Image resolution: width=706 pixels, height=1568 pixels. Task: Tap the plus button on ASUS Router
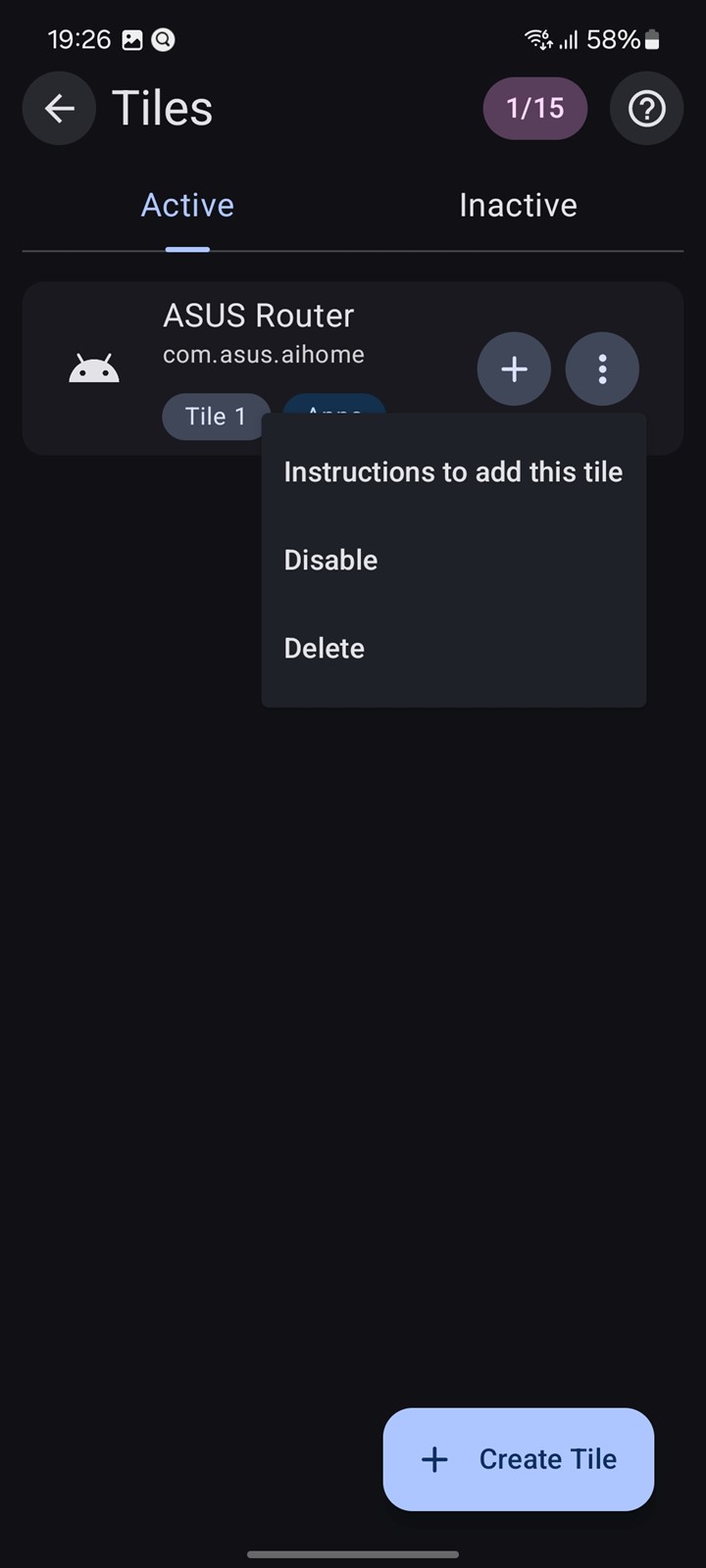point(514,368)
